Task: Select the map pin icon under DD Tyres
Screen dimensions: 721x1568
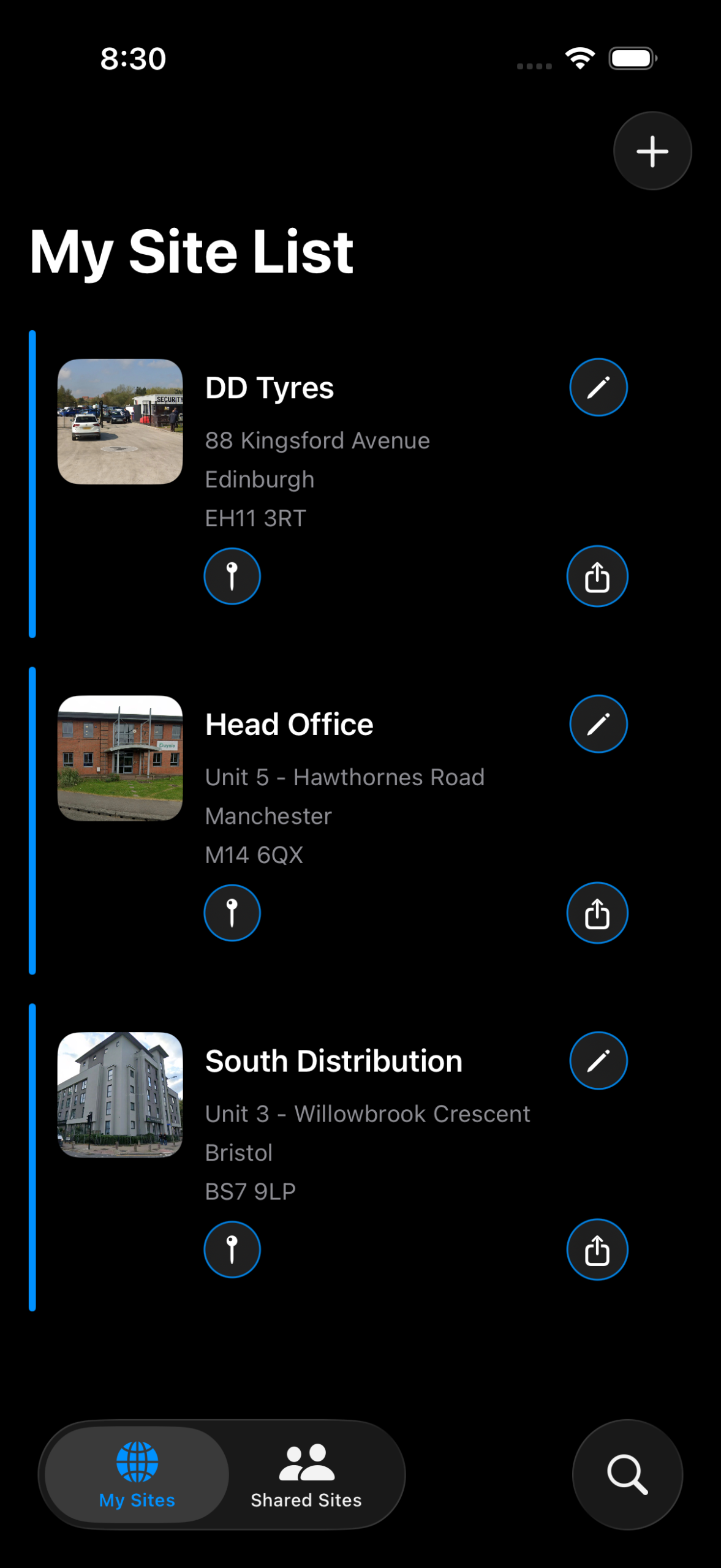Action: point(232,576)
